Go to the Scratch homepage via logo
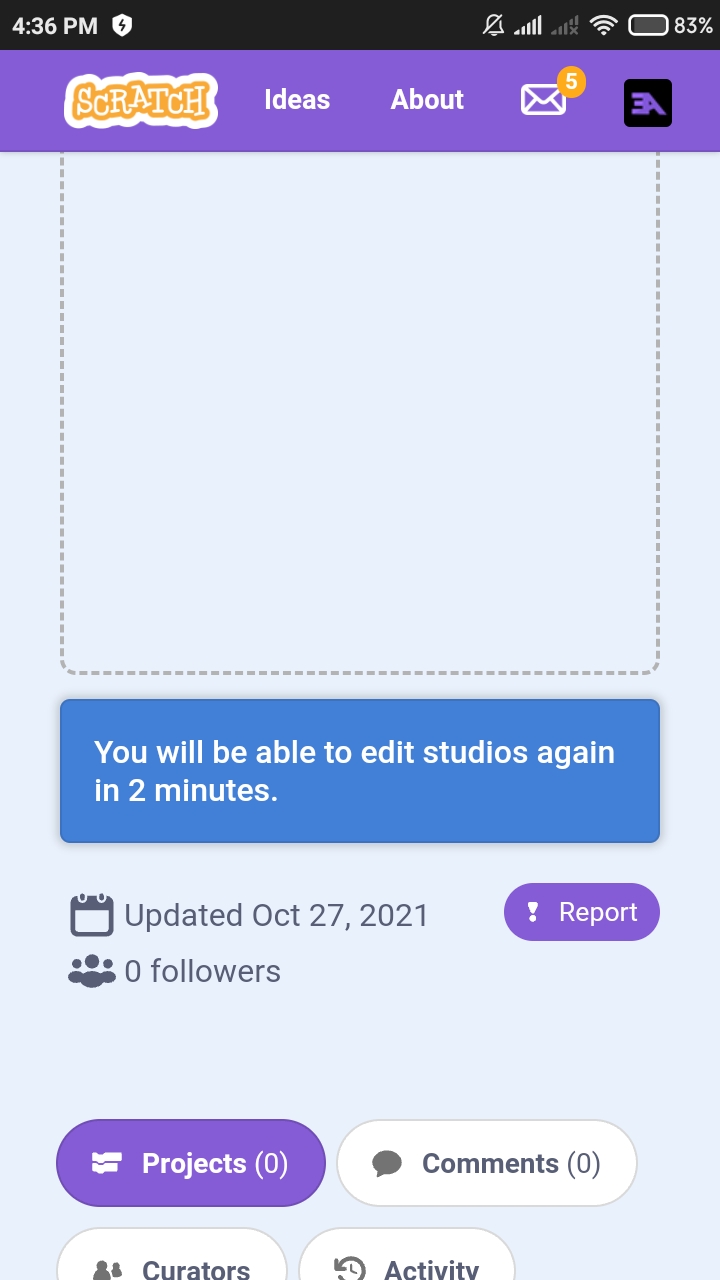 point(141,100)
